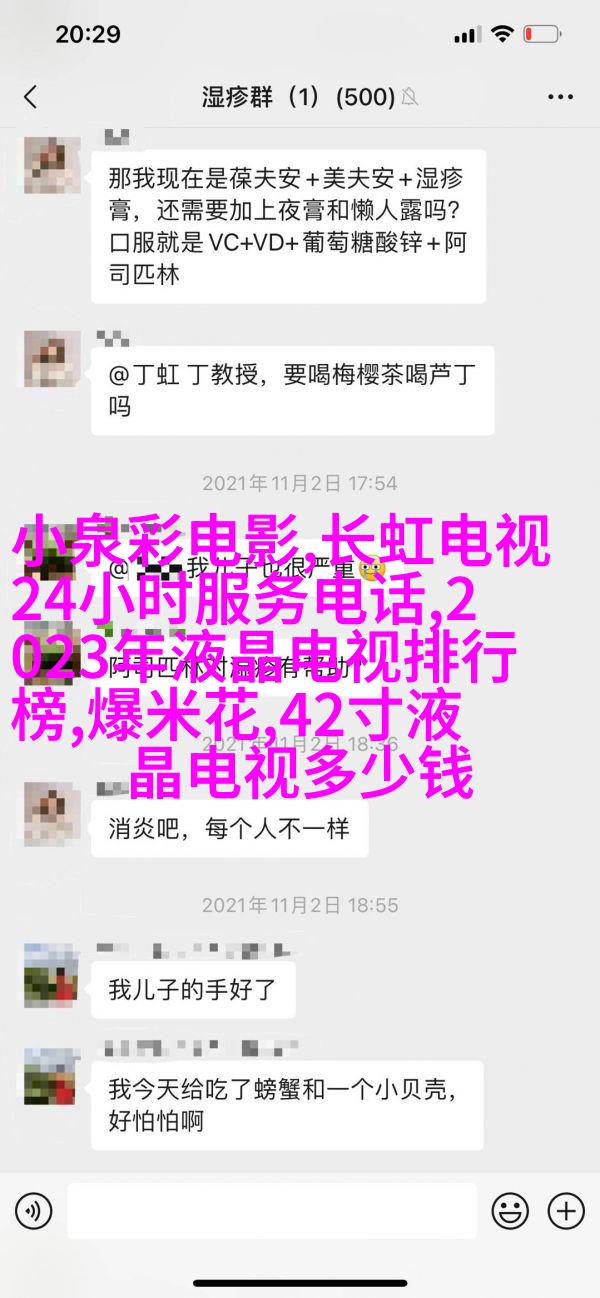Open the plus attachments panel
This screenshot has width=600, height=1298.
pos(566,1212)
